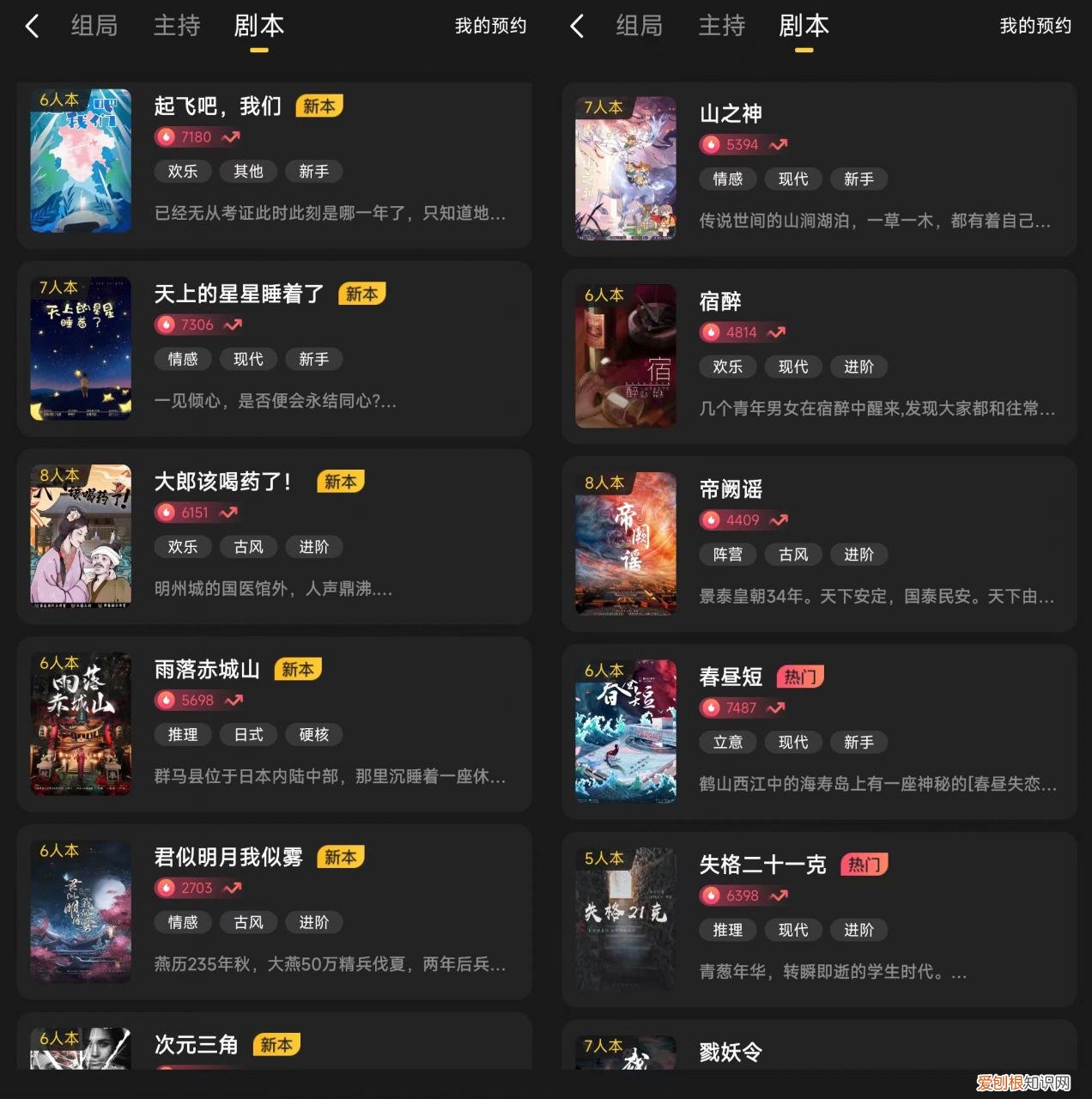
Task: Toggle the 新本 badge on 起飞吧，我们
Action: click(x=318, y=106)
